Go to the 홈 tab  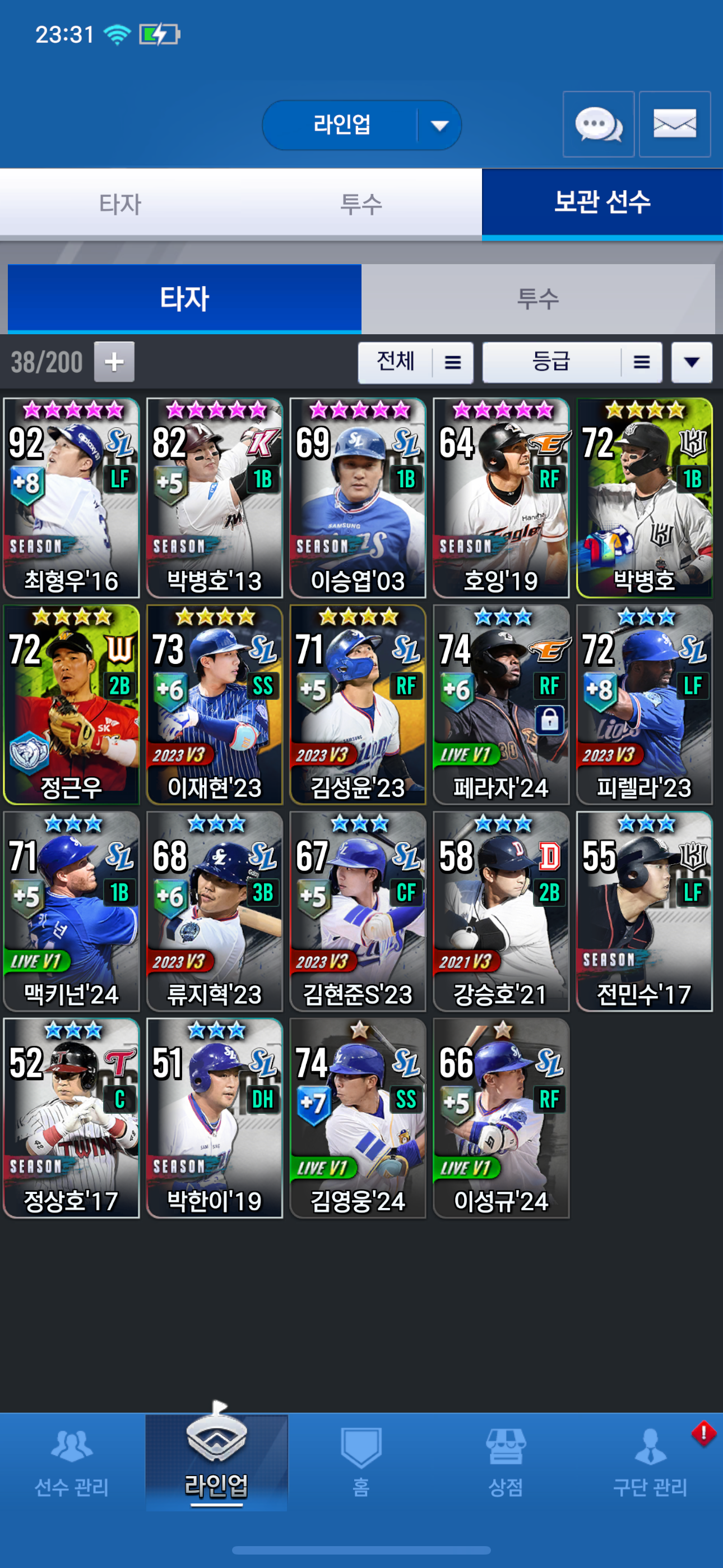coord(361,1463)
